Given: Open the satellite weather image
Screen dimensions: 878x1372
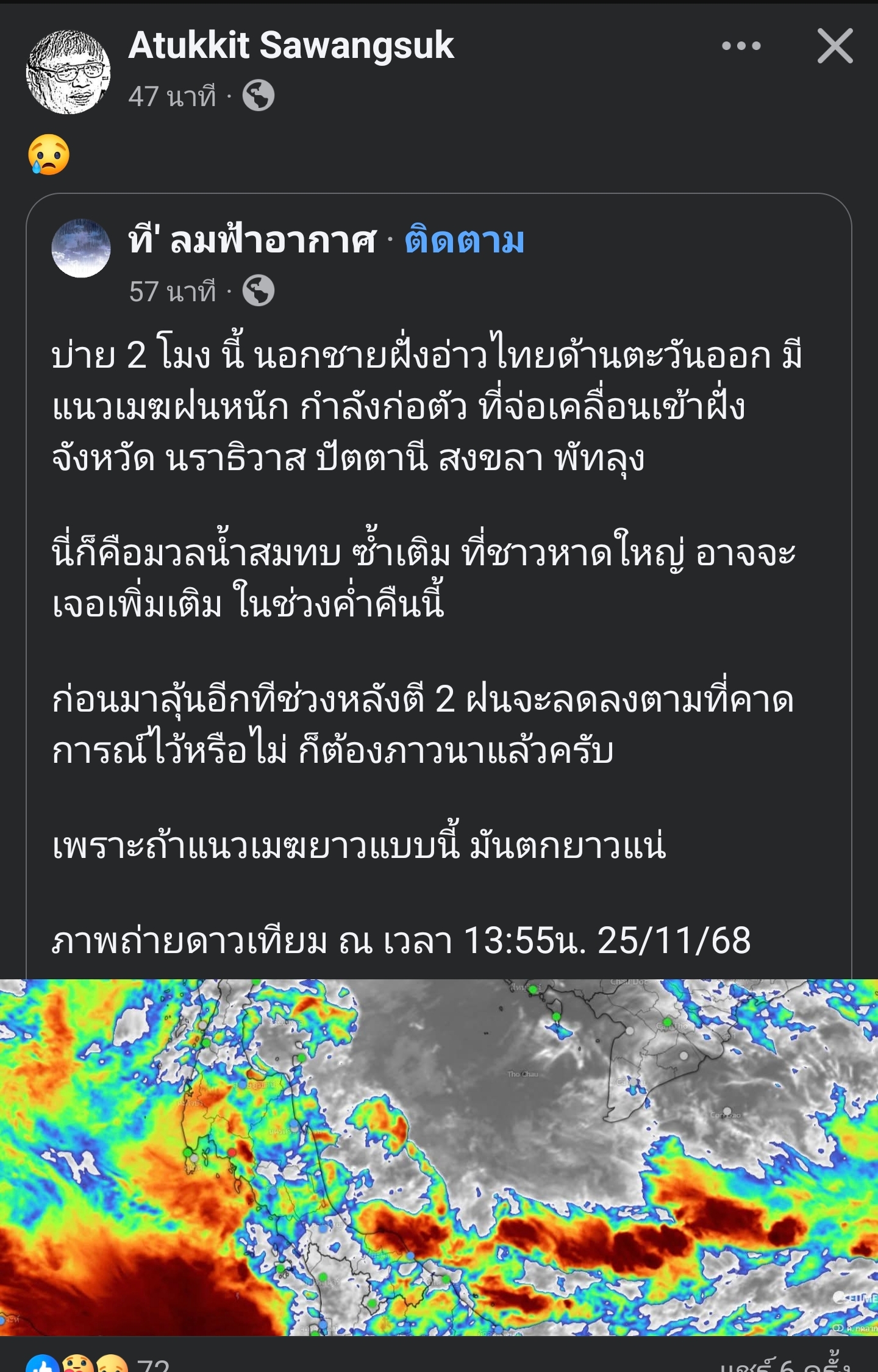Looking at the screenshot, I should point(439,1159).
